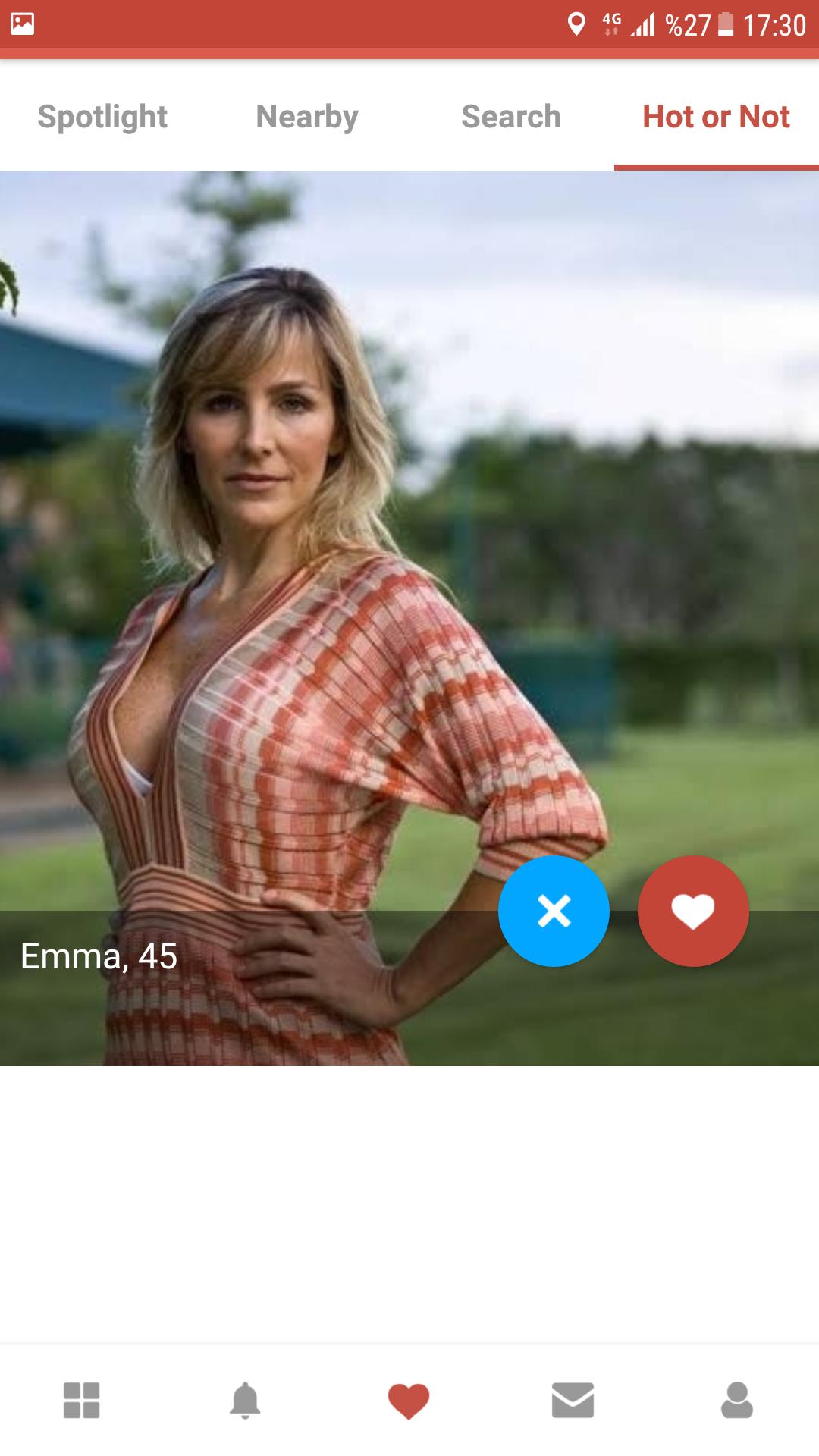Screen dimensions: 819x1456
Task: Open the notifications bell
Action: 245,1400
